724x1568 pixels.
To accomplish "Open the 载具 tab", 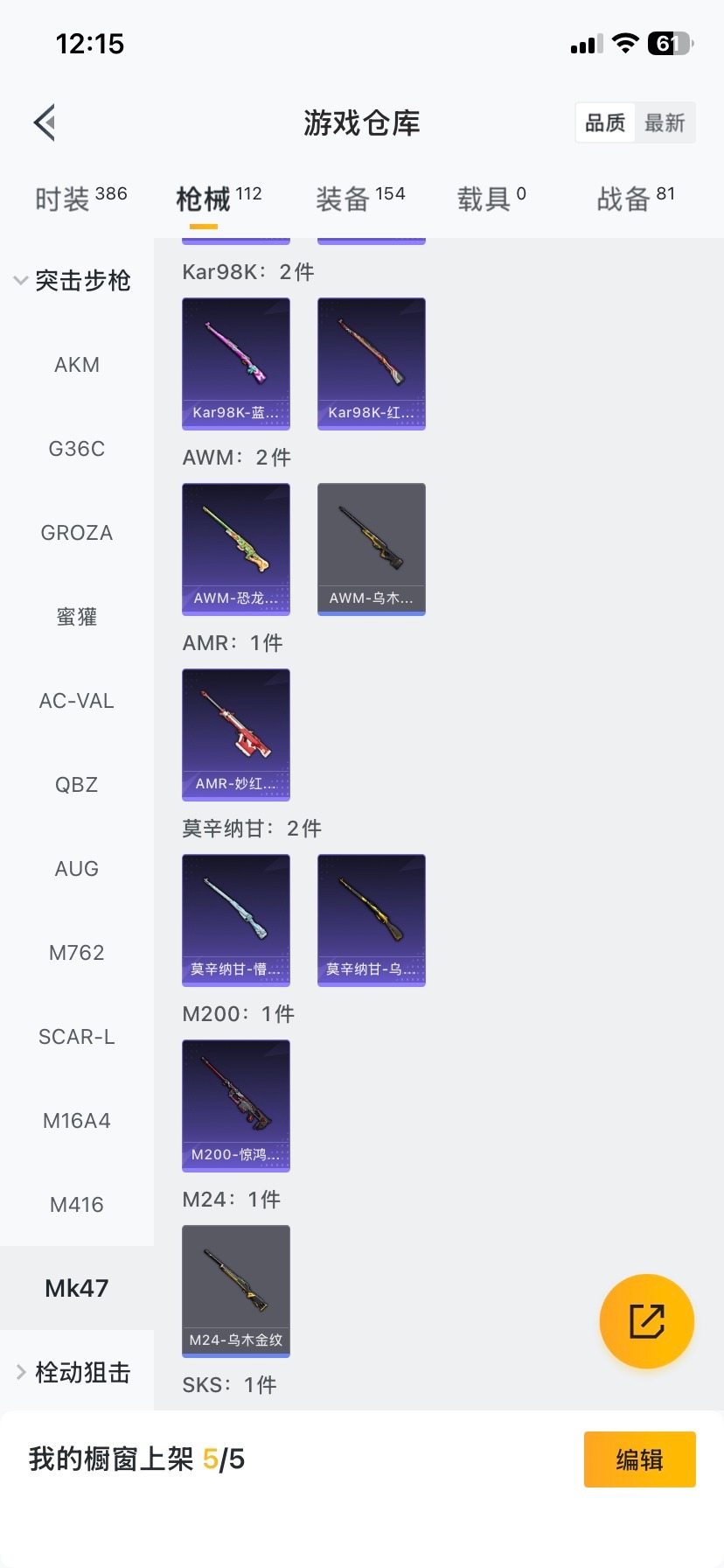I will (491, 199).
